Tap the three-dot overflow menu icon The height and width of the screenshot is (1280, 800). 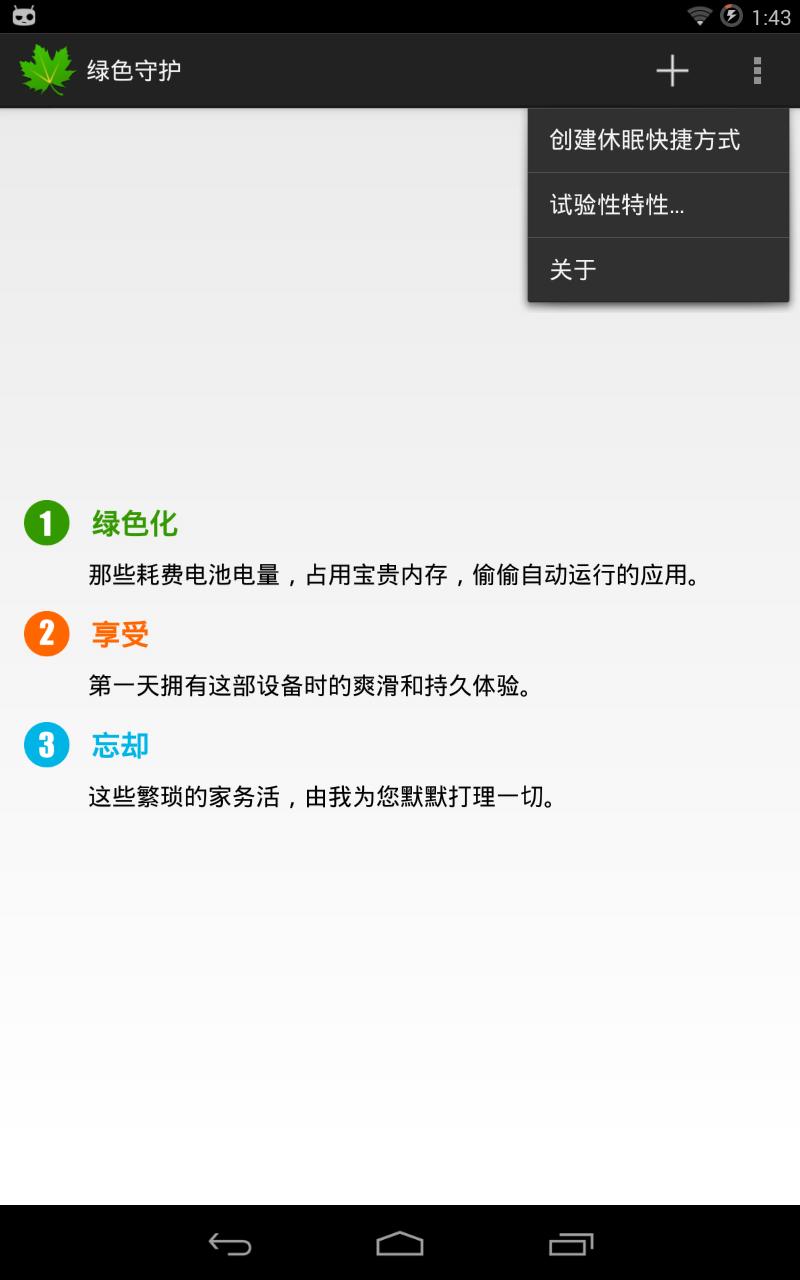click(757, 71)
